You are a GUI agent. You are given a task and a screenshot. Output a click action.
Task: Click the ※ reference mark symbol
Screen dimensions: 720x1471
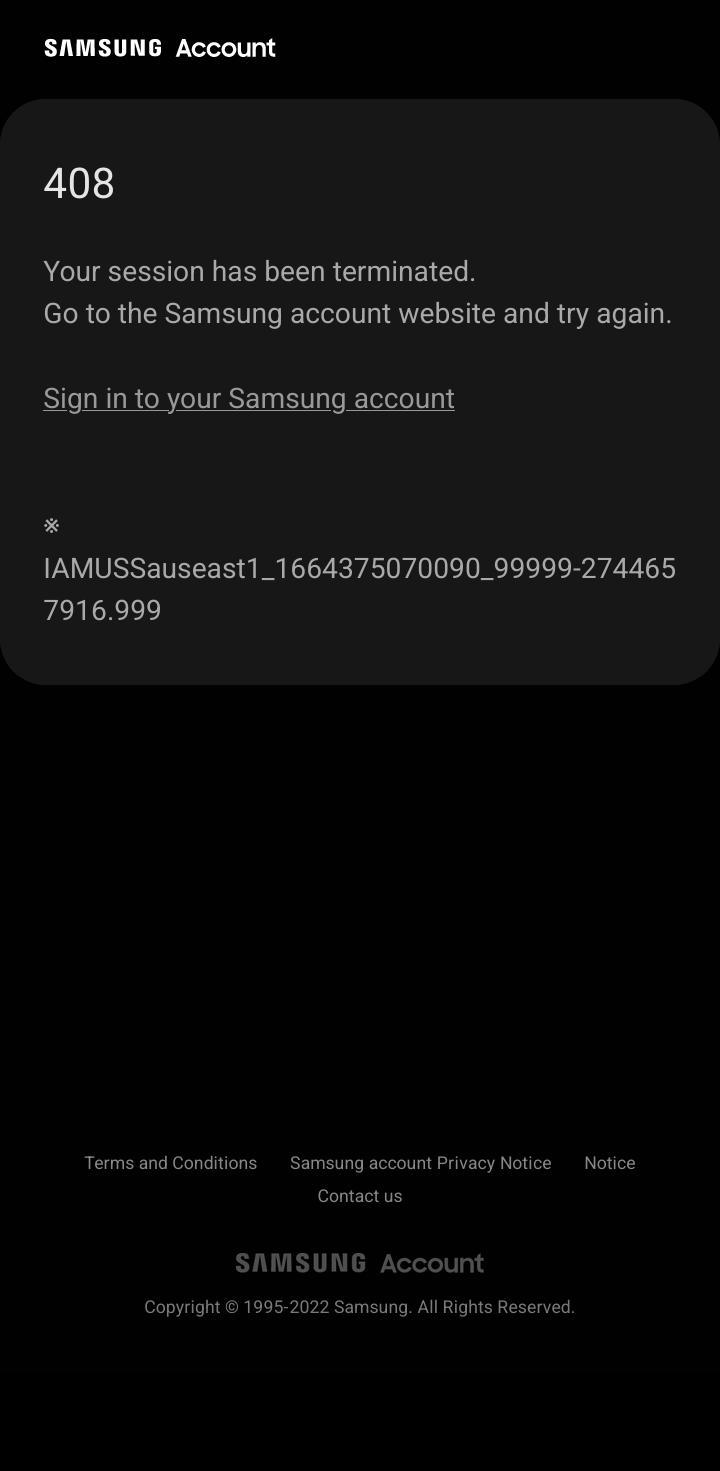(x=51, y=525)
